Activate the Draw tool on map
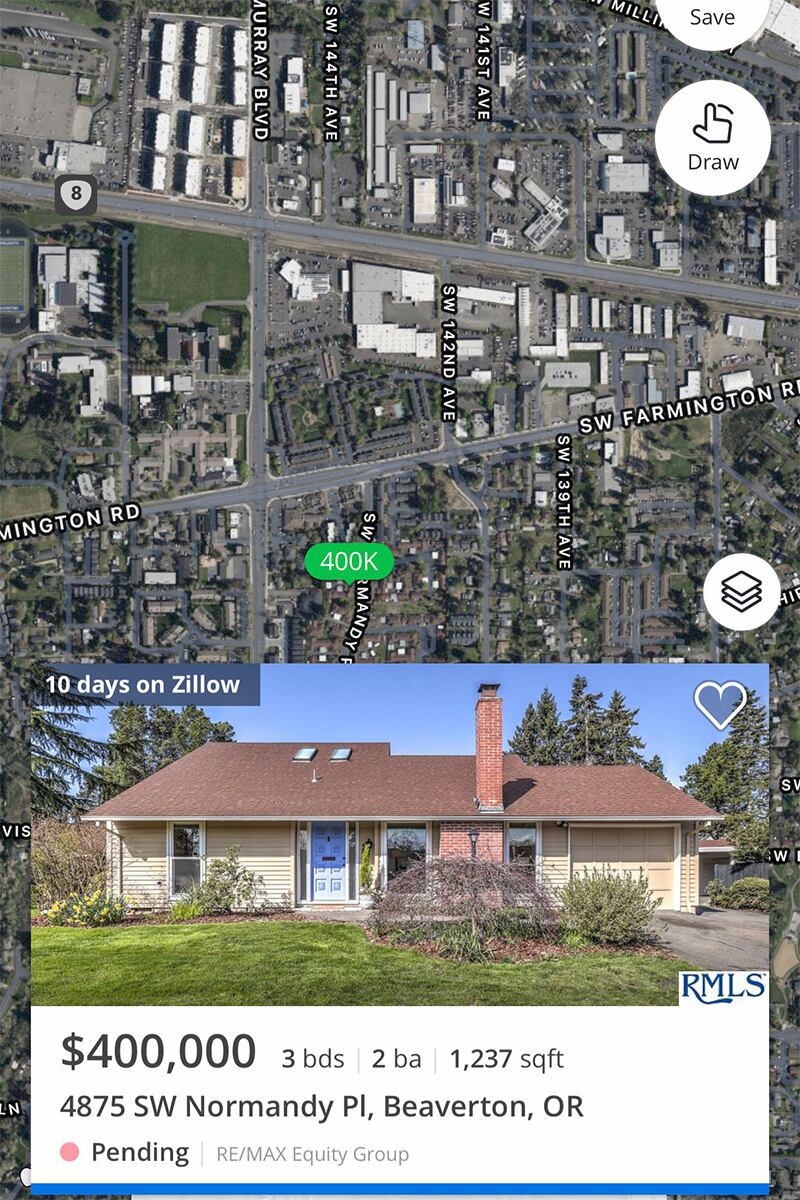The width and height of the screenshot is (800, 1200). 713,138
